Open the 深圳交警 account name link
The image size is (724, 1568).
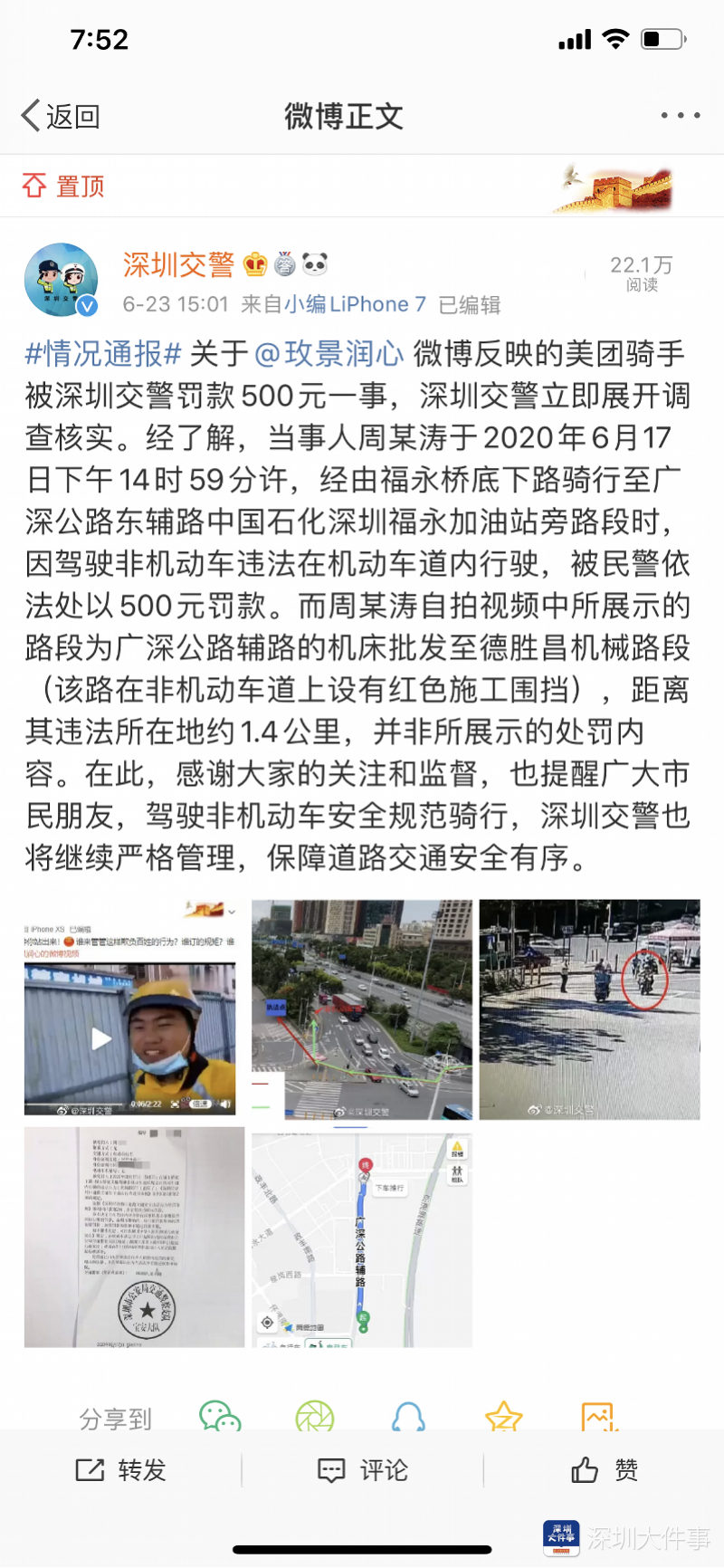click(178, 265)
